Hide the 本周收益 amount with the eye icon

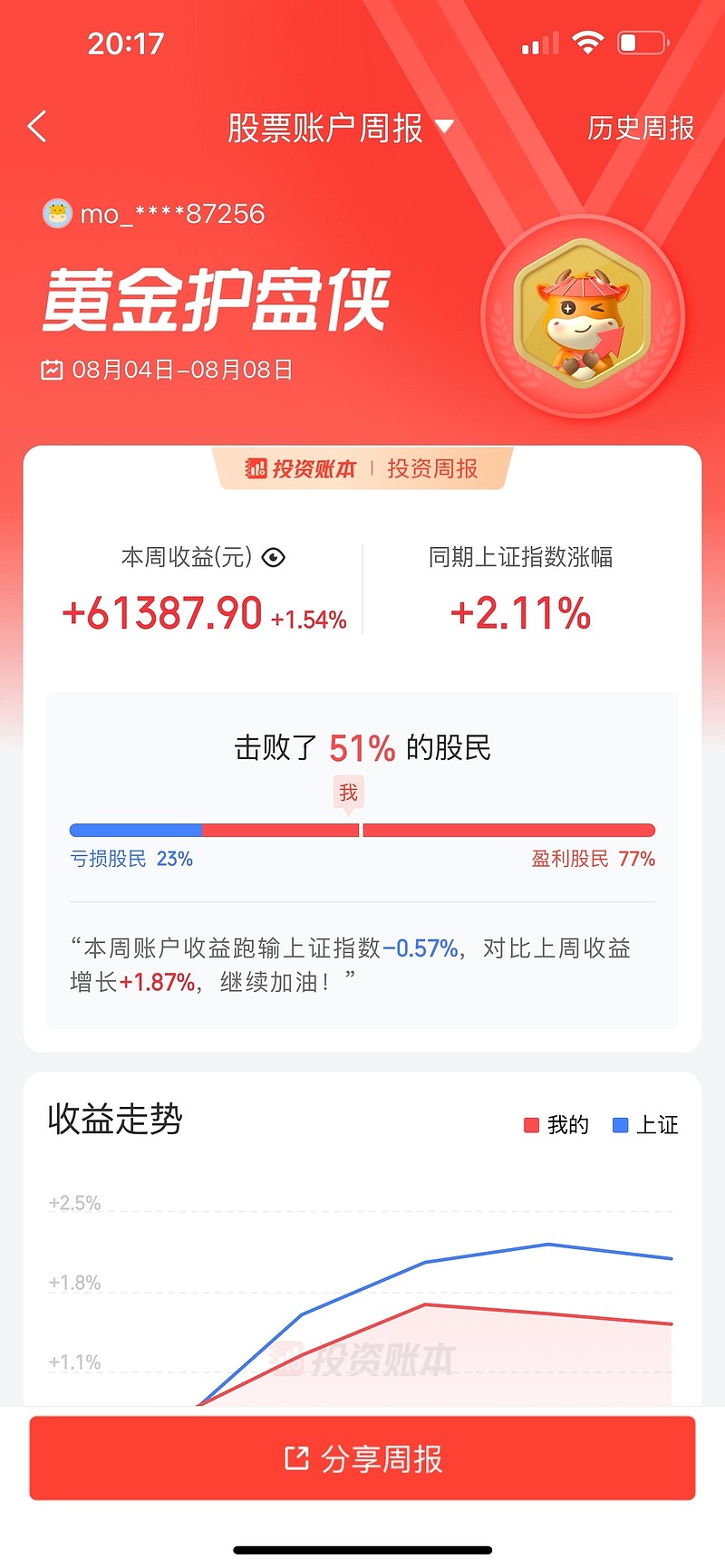(x=273, y=557)
